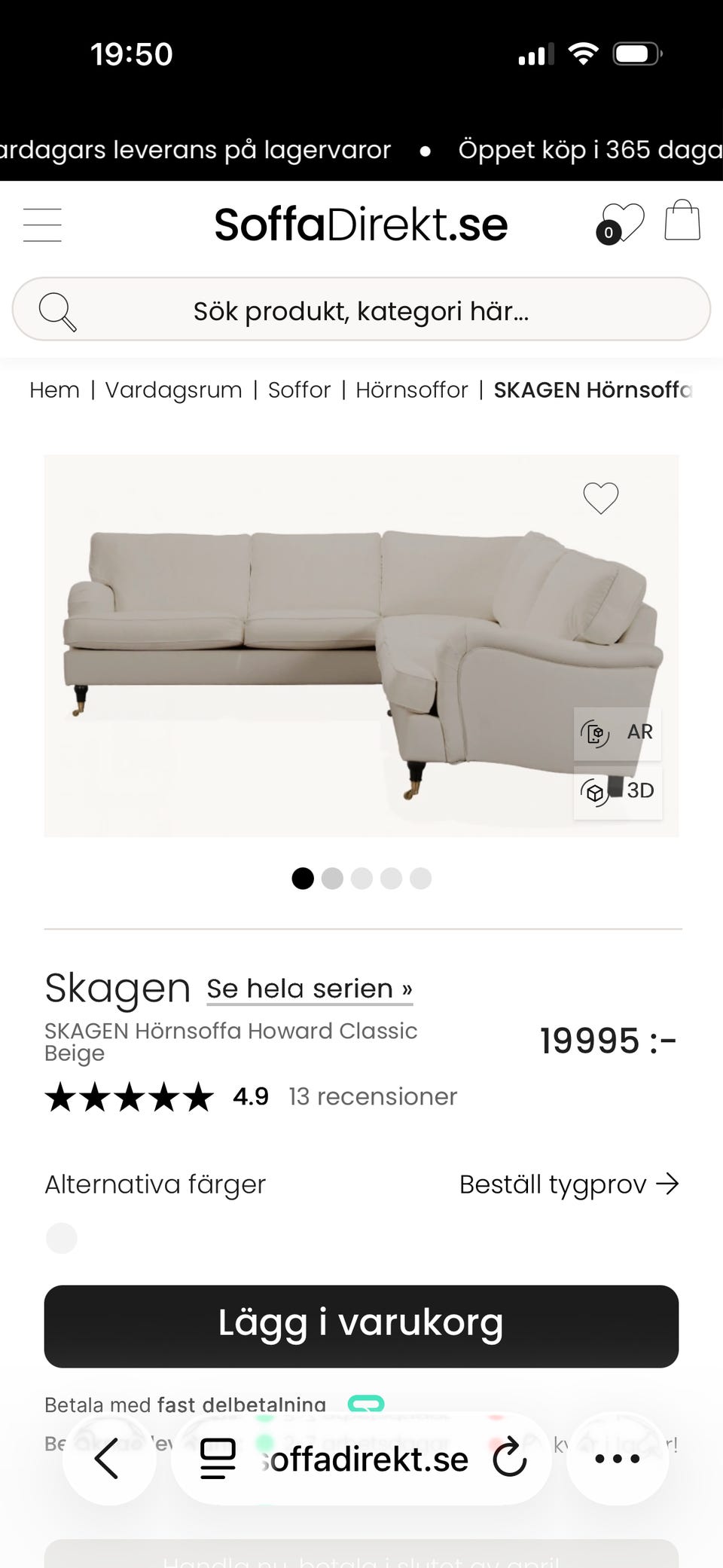723x1568 pixels.
Task: Open the '13 recensioner' reviews link
Action: [x=372, y=1096]
